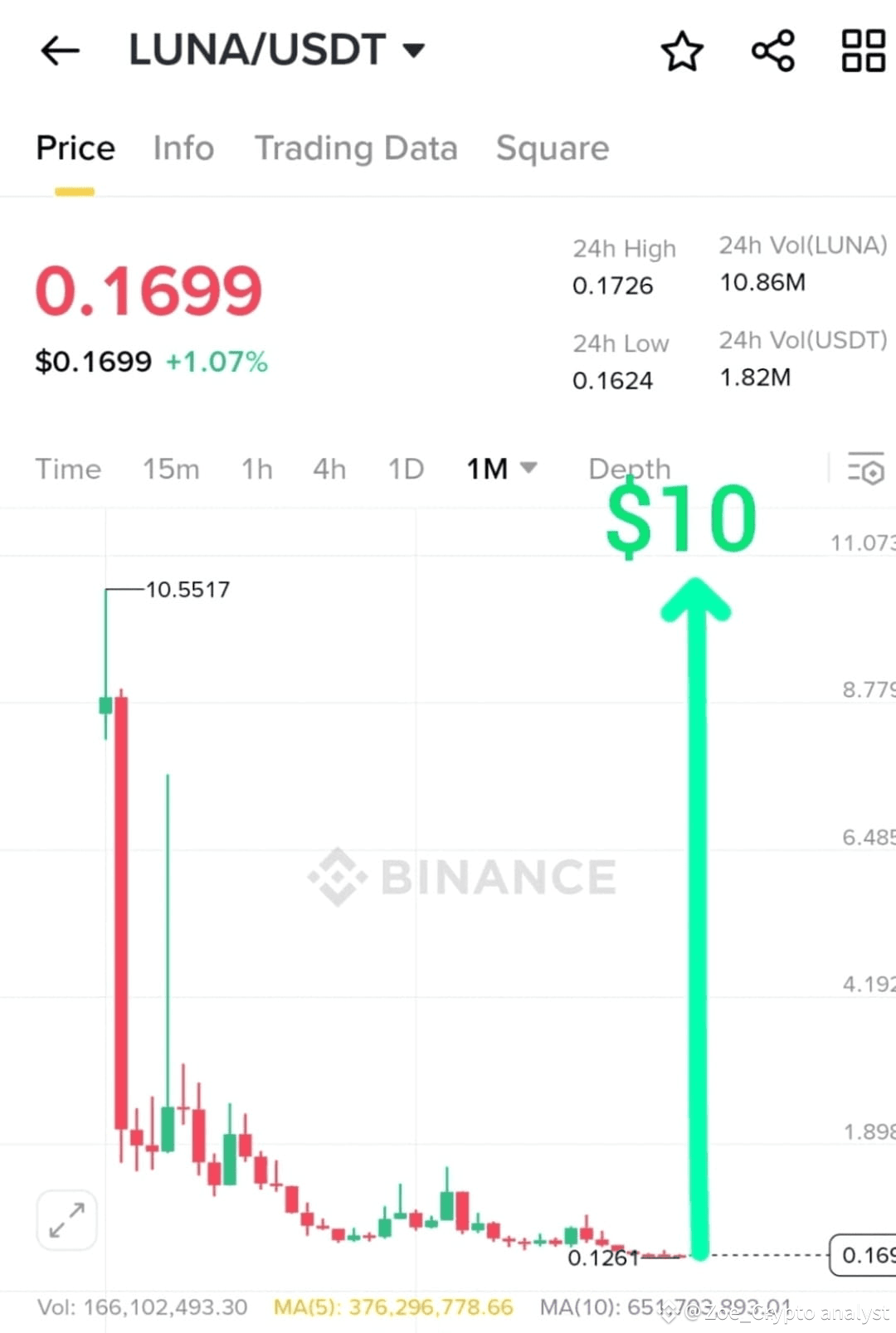Image resolution: width=896 pixels, height=1333 pixels.
Task: Expand the 1M timeframe dropdown
Action: [530, 469]
